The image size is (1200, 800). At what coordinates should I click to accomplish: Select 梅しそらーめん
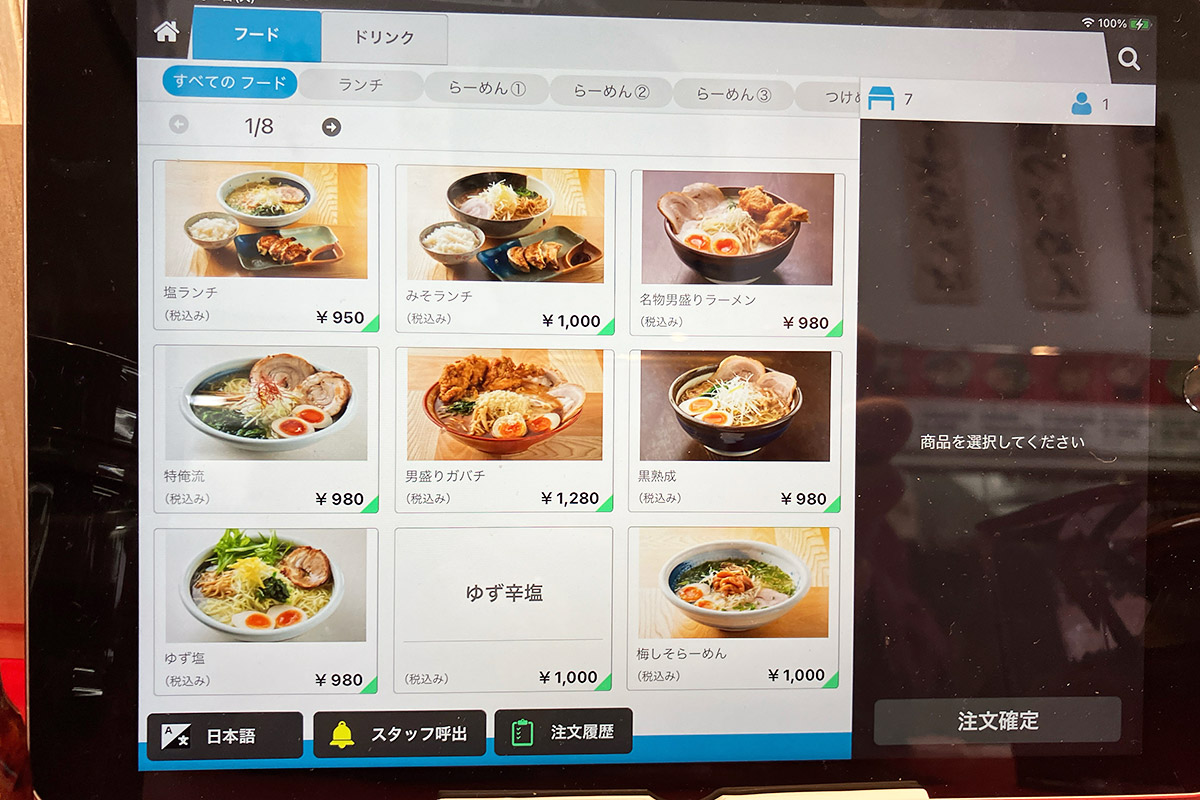pyautogui.click(x=733, y=607)
